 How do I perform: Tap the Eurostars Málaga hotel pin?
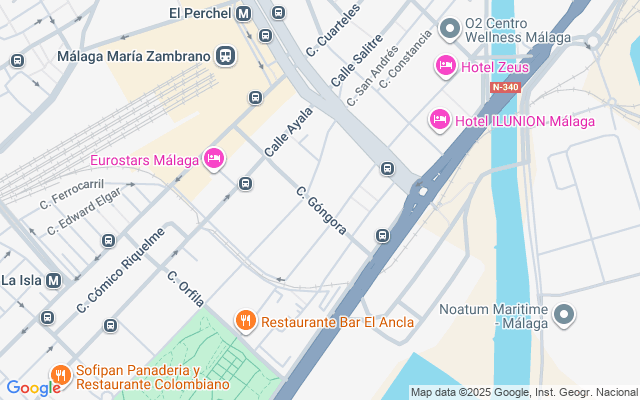coord(213,159)
